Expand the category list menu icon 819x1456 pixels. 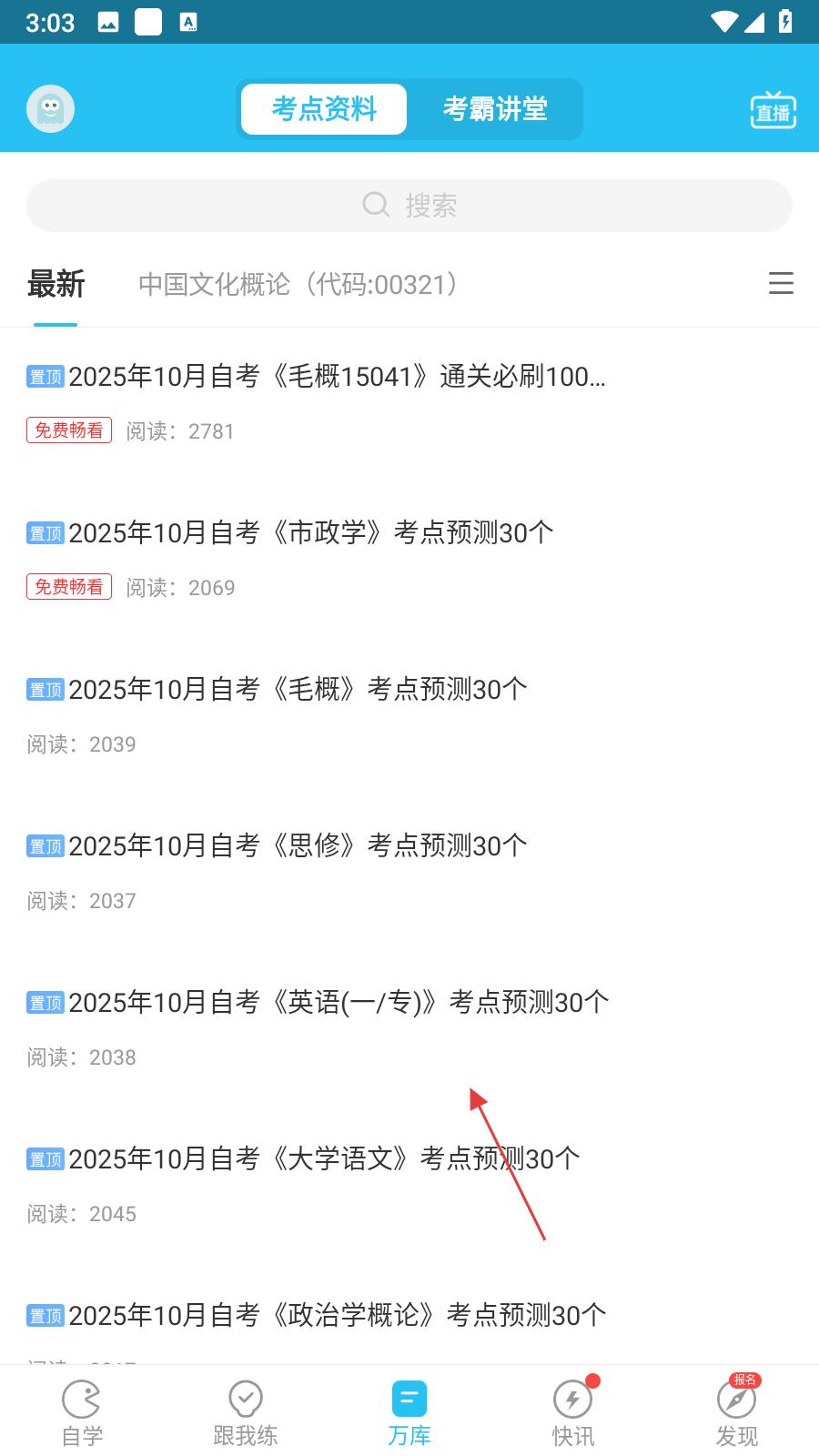tap(781, 284)
